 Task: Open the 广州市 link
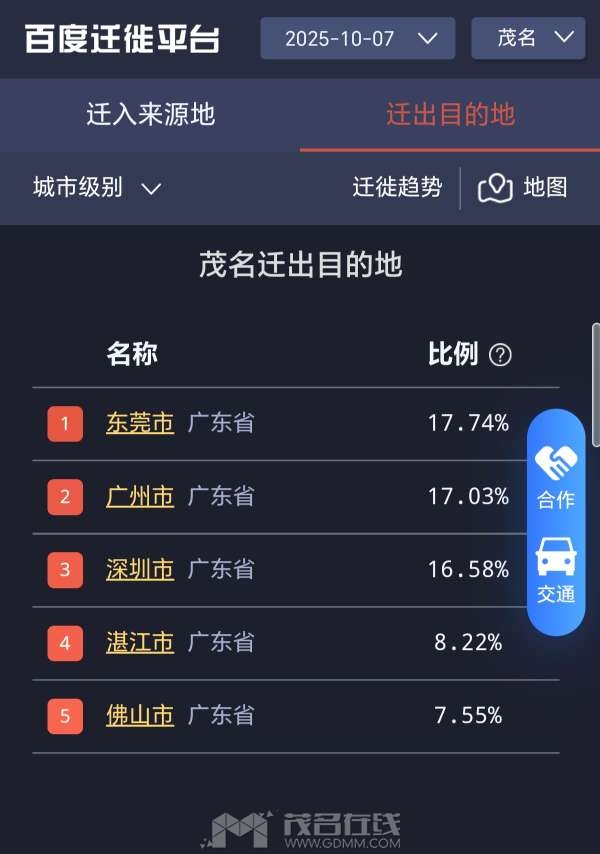coord(140,496)
